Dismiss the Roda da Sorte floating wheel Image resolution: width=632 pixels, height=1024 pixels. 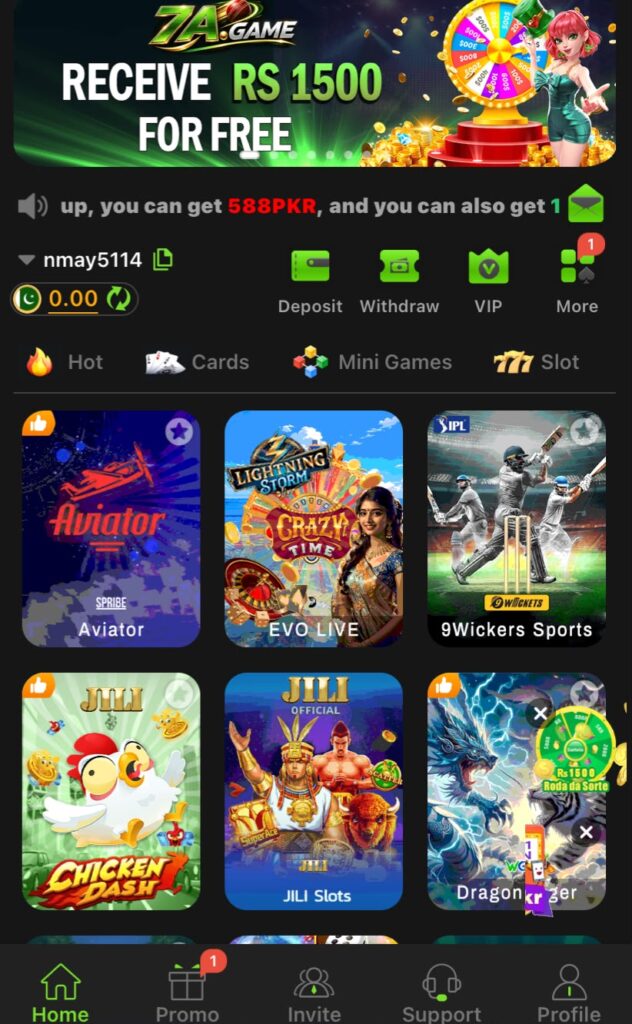541,714
